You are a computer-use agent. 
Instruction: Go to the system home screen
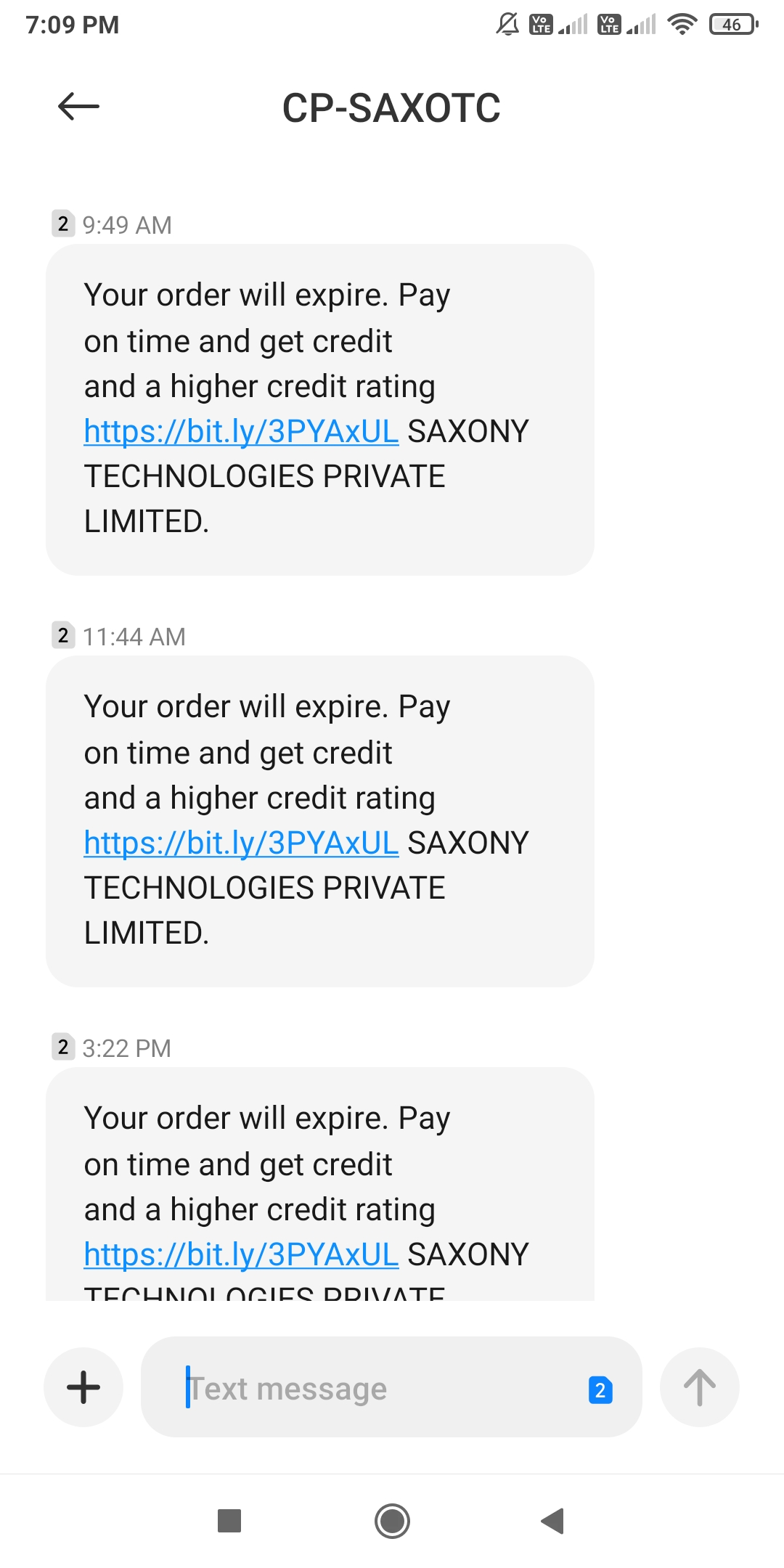[392, 1521]
